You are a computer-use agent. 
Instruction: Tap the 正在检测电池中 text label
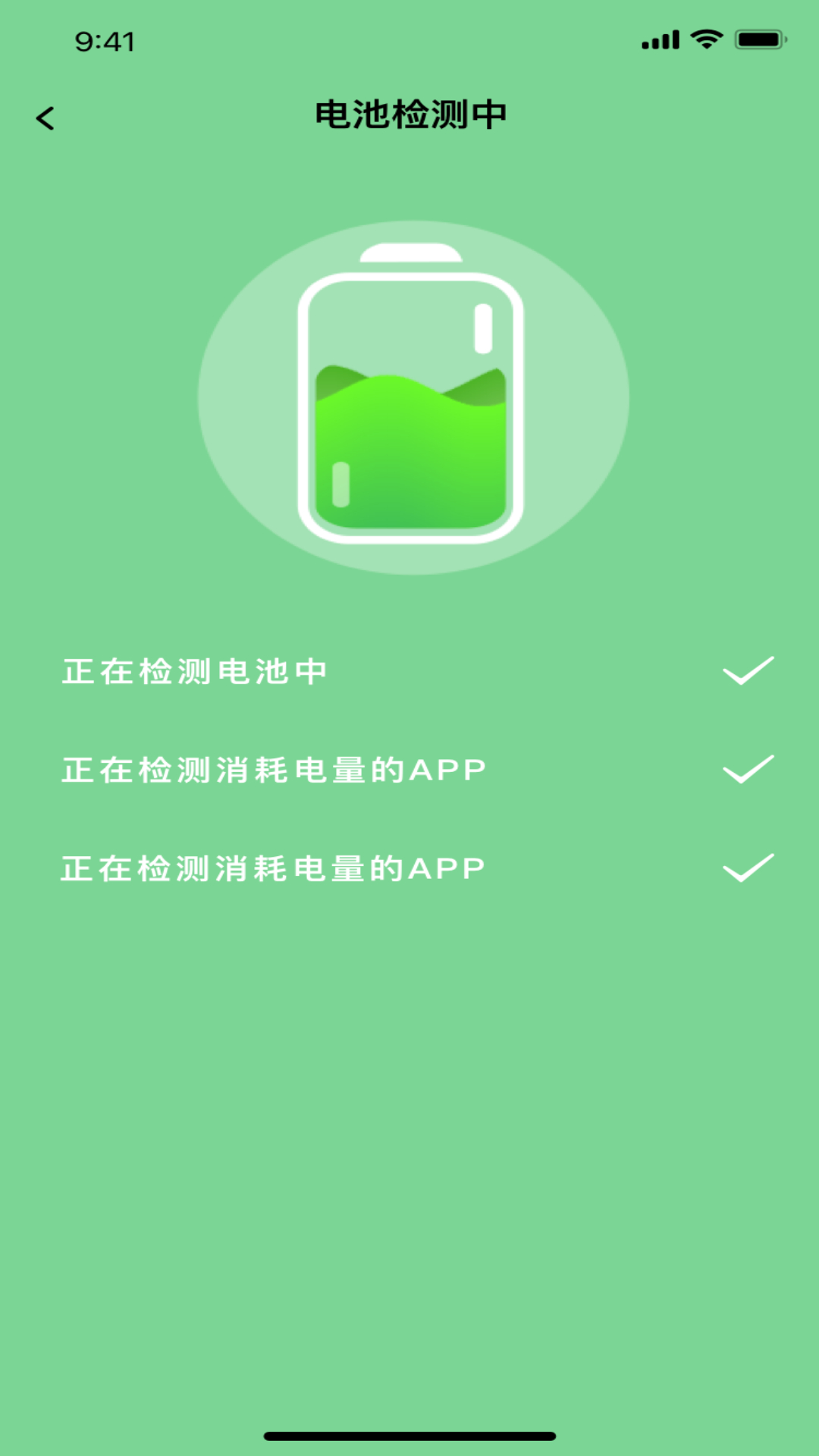[x=195, y=670]
